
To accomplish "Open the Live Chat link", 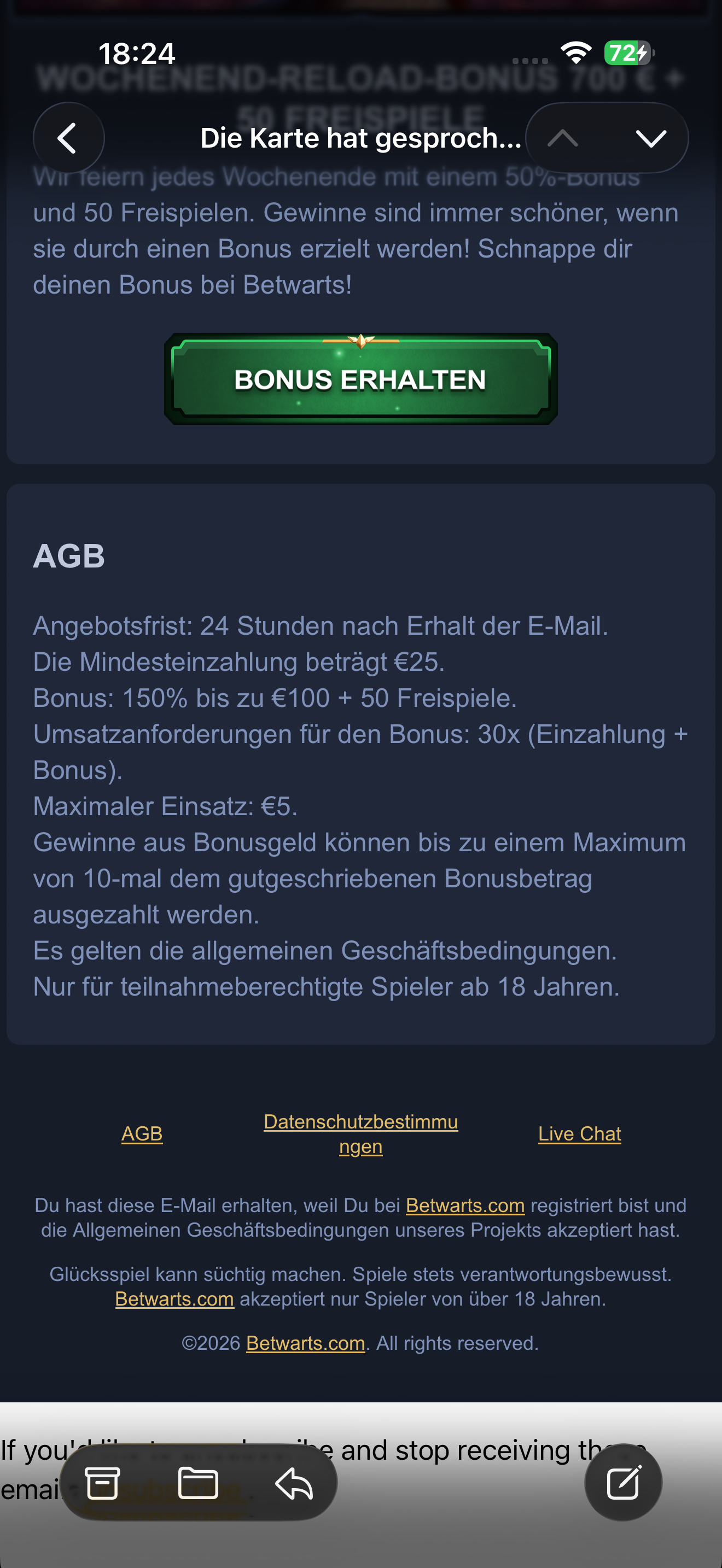I will coord(579,1133).
